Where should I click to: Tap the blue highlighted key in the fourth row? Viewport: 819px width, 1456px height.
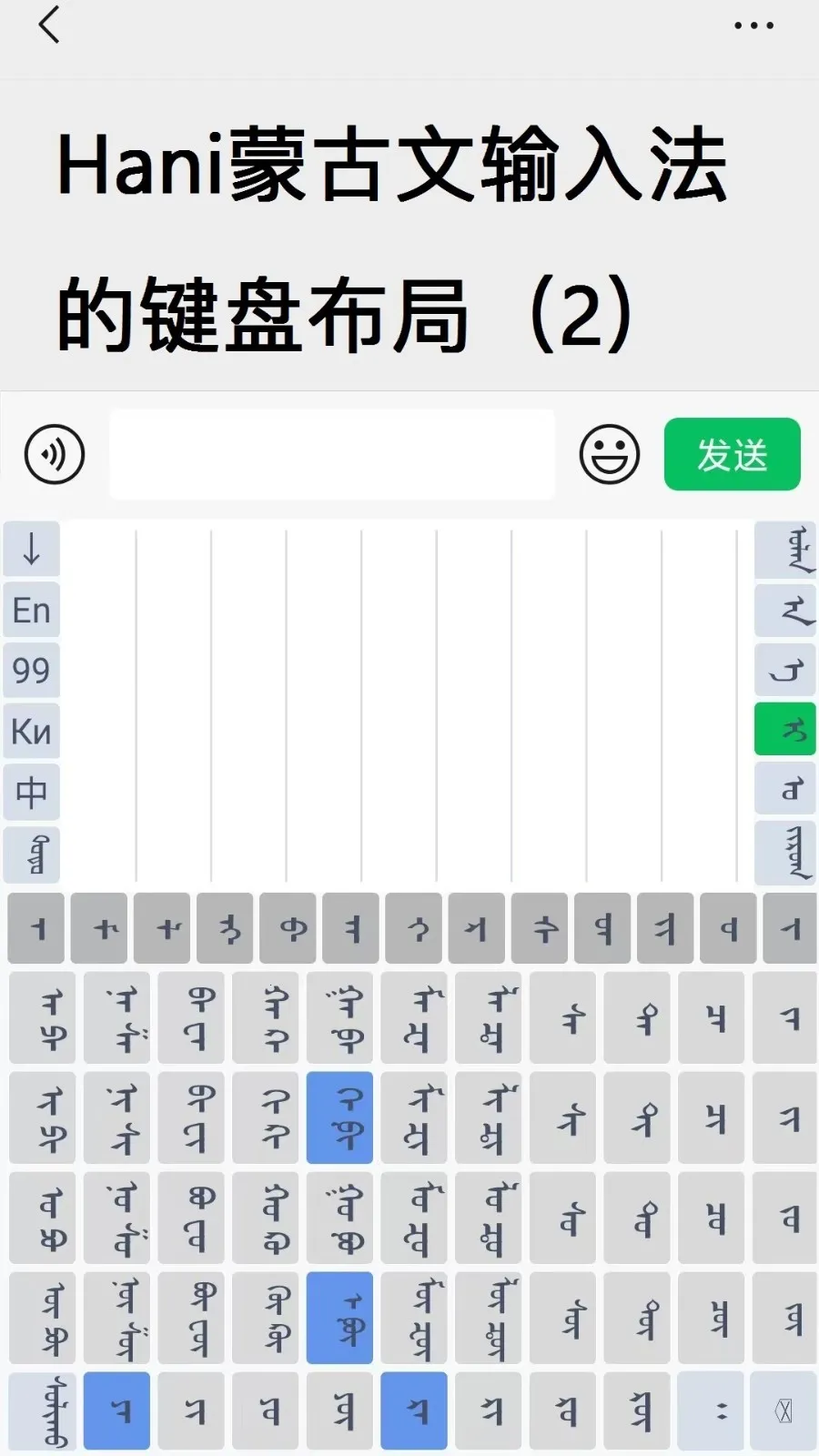point(339,1317)
